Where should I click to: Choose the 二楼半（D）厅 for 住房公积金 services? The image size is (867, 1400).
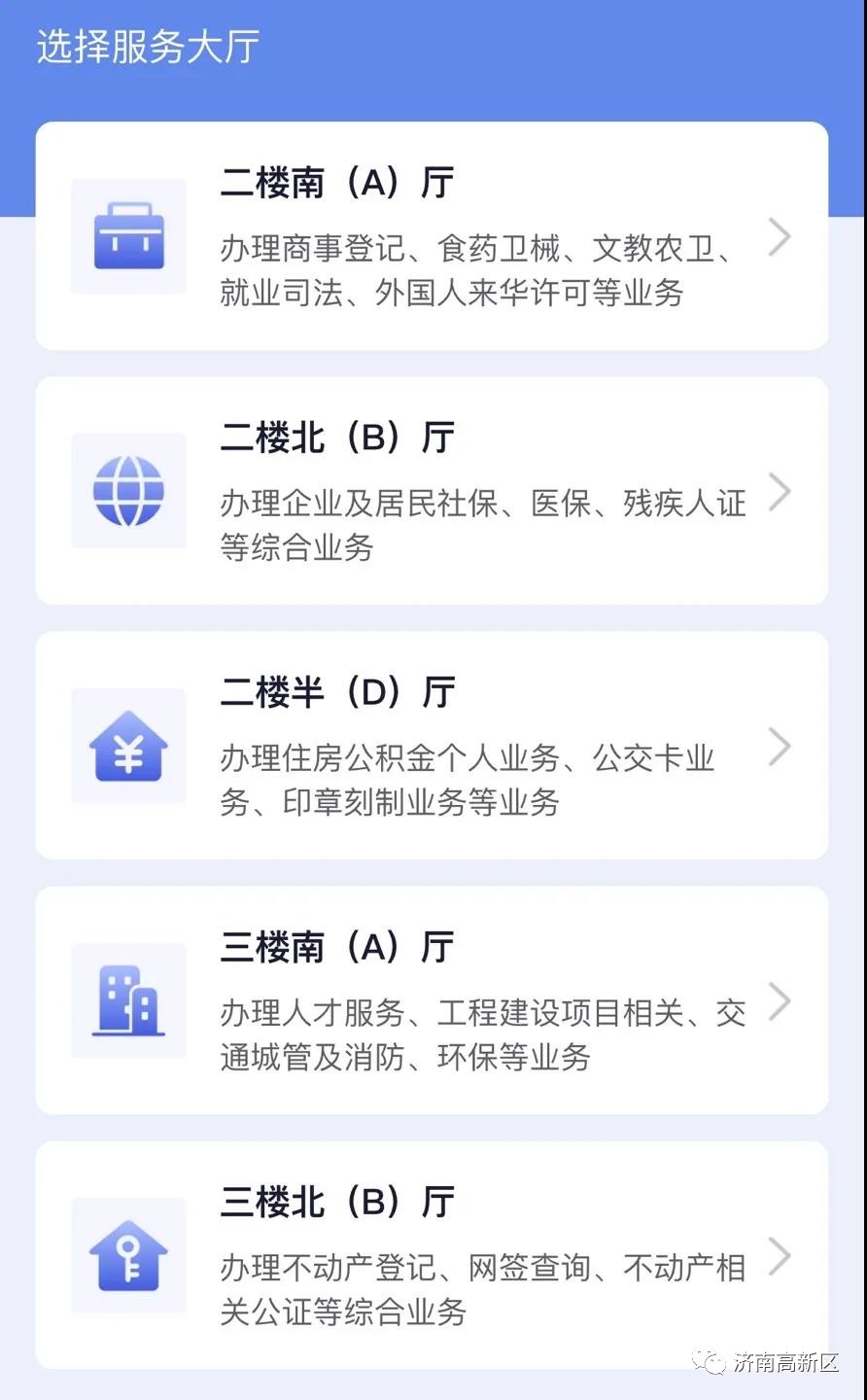click(x=432, y=746)
